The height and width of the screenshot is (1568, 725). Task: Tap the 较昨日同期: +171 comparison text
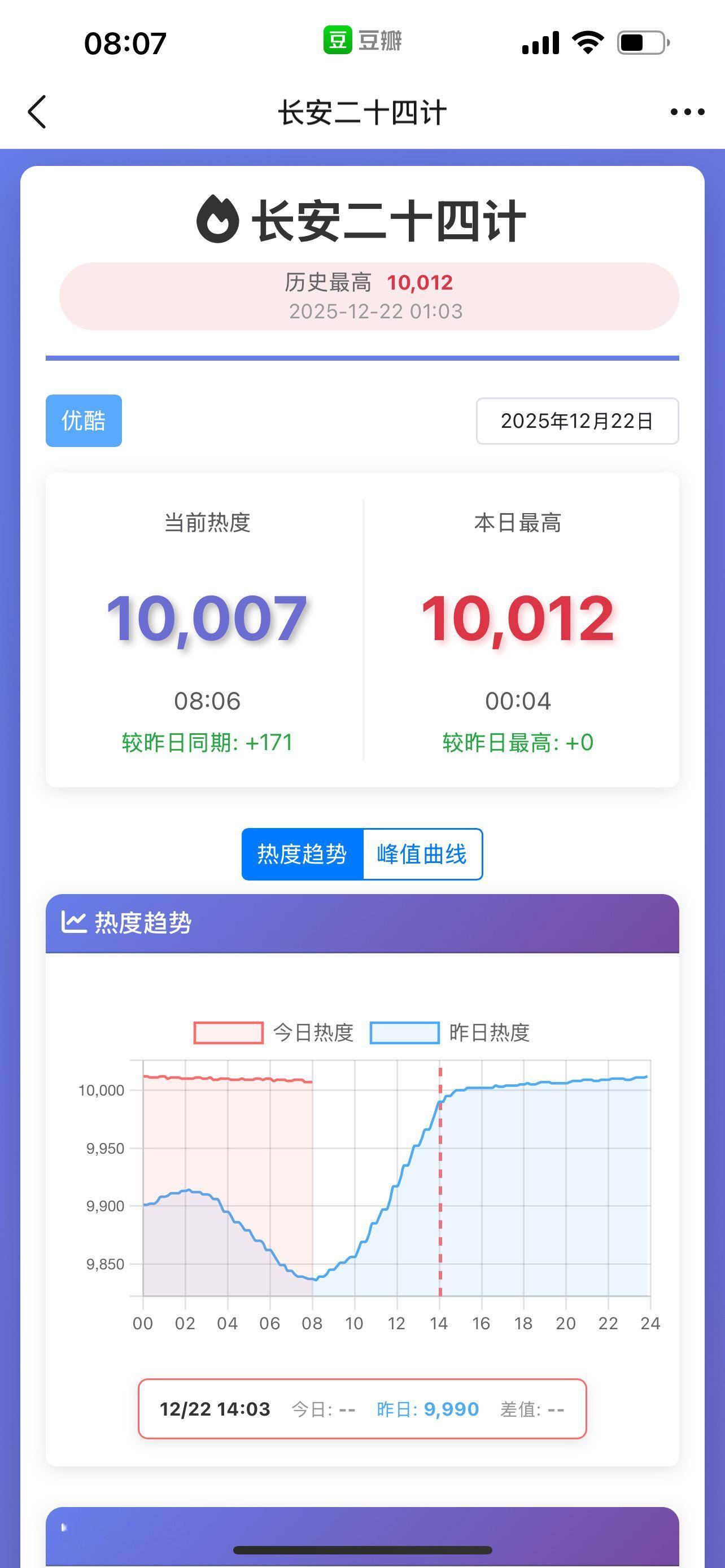pyautogui.click(x=206, y=743)
